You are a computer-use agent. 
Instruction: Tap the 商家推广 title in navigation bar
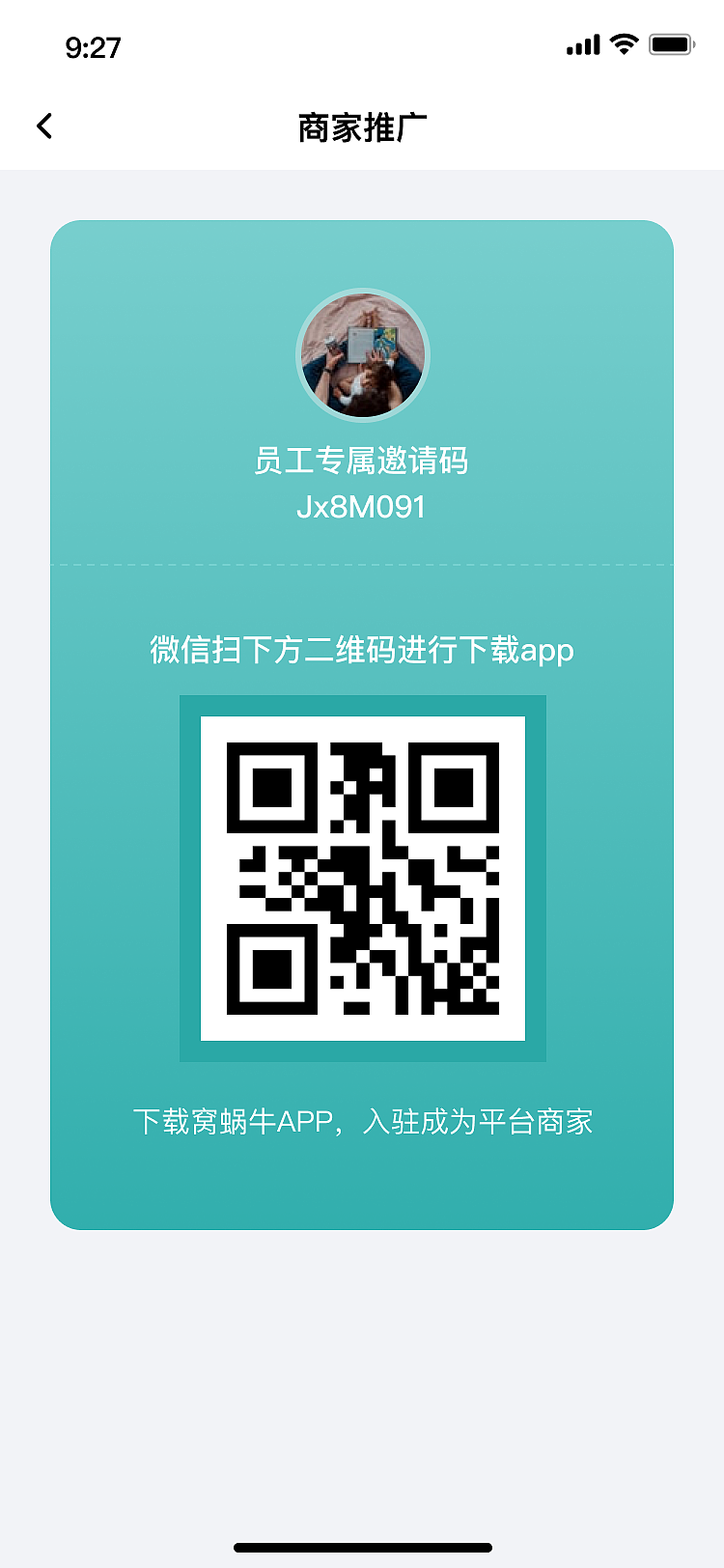[363, 126]
